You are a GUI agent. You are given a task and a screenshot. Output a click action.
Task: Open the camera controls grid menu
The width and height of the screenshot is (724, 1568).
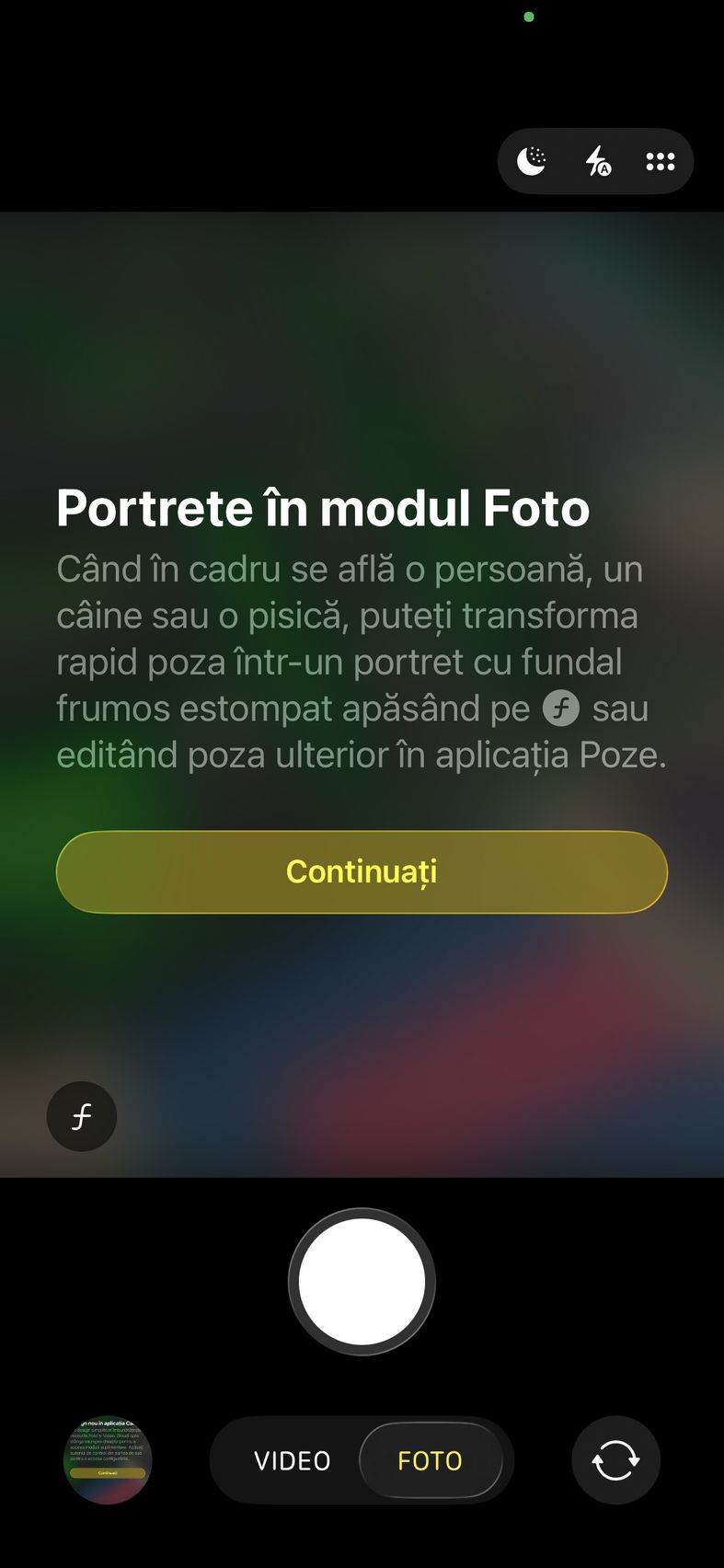(661, 161)
